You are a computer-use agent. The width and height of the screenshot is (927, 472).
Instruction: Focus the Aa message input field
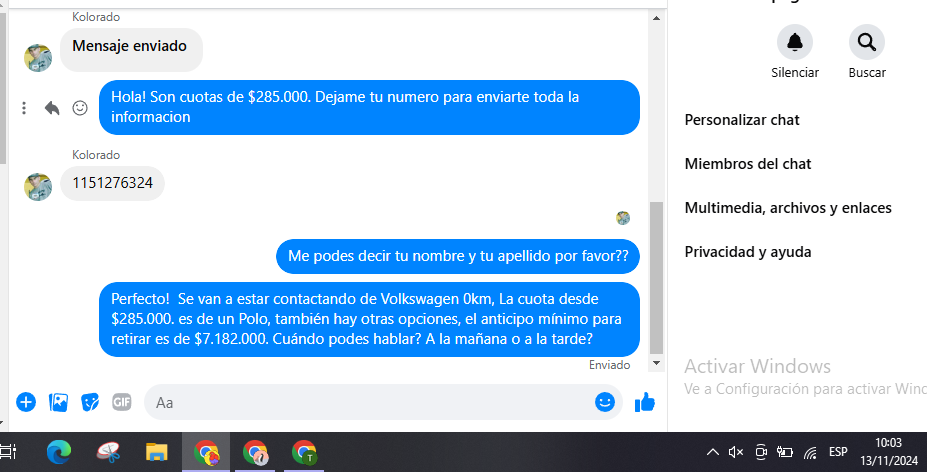pyautogui.click(x=370, y=402)
